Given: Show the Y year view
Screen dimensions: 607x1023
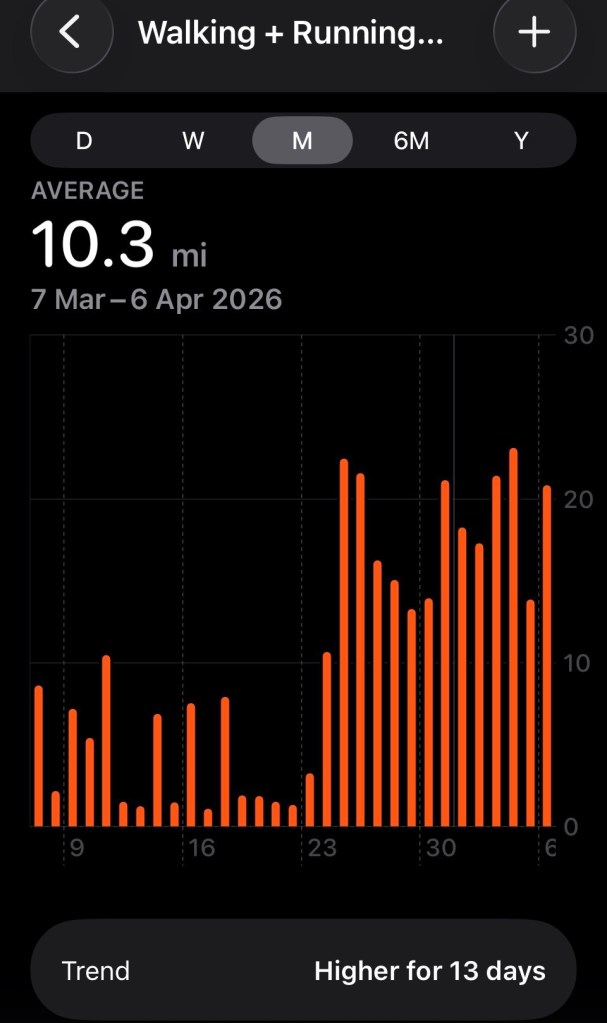Looking at the screenshot, I should tap(521, 141).
